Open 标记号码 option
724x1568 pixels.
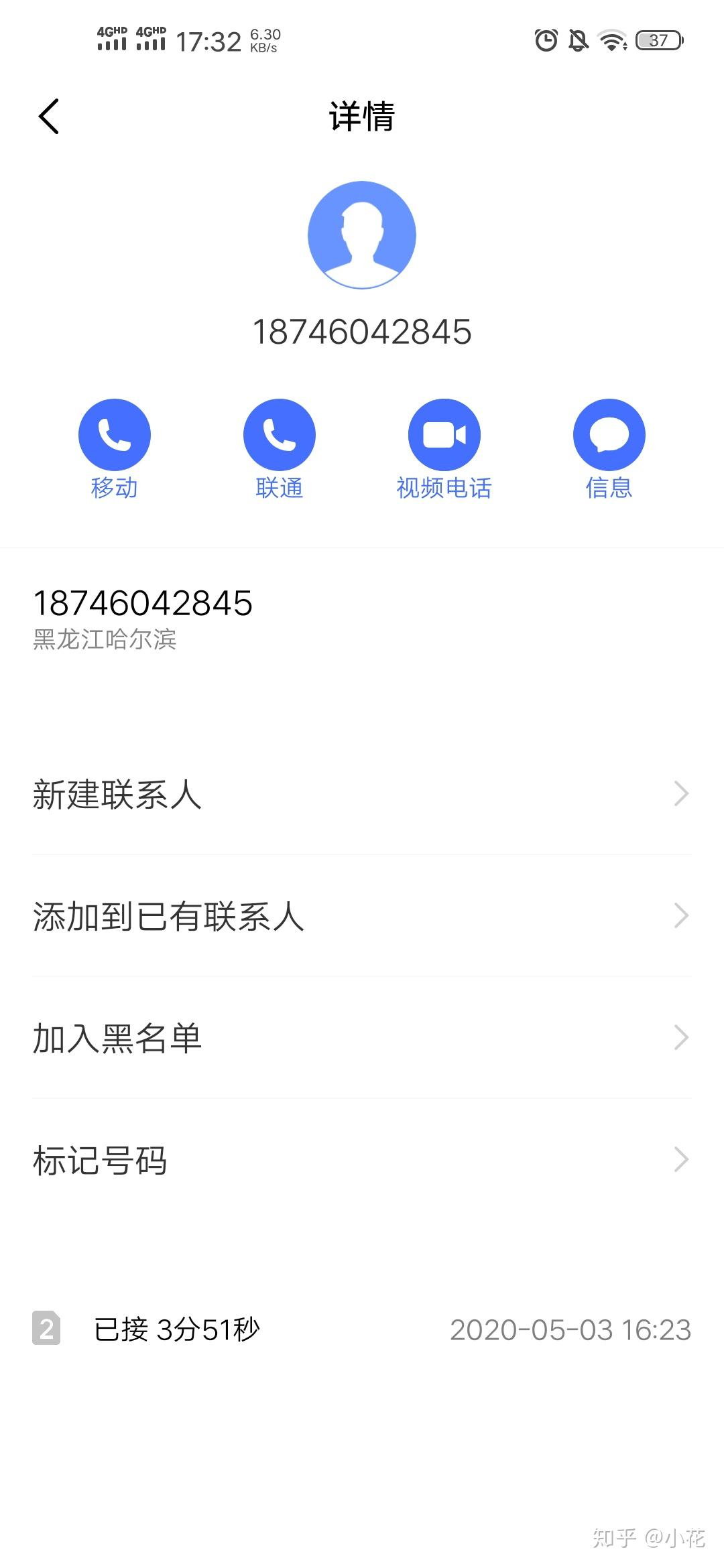coord(362,1160)
